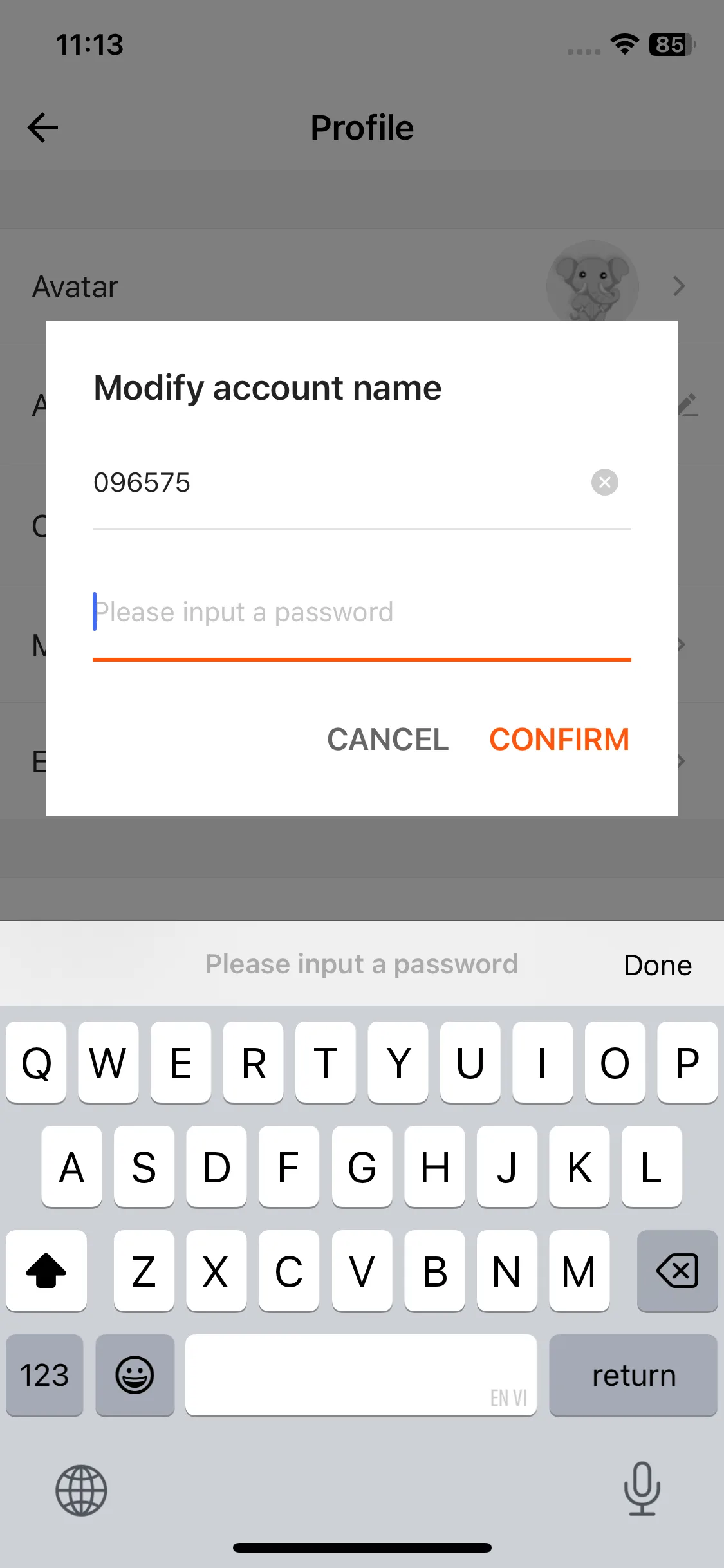724x1568 pixels.
Task: Hit the return key on the keyboard
Action: coord(633,1376)
